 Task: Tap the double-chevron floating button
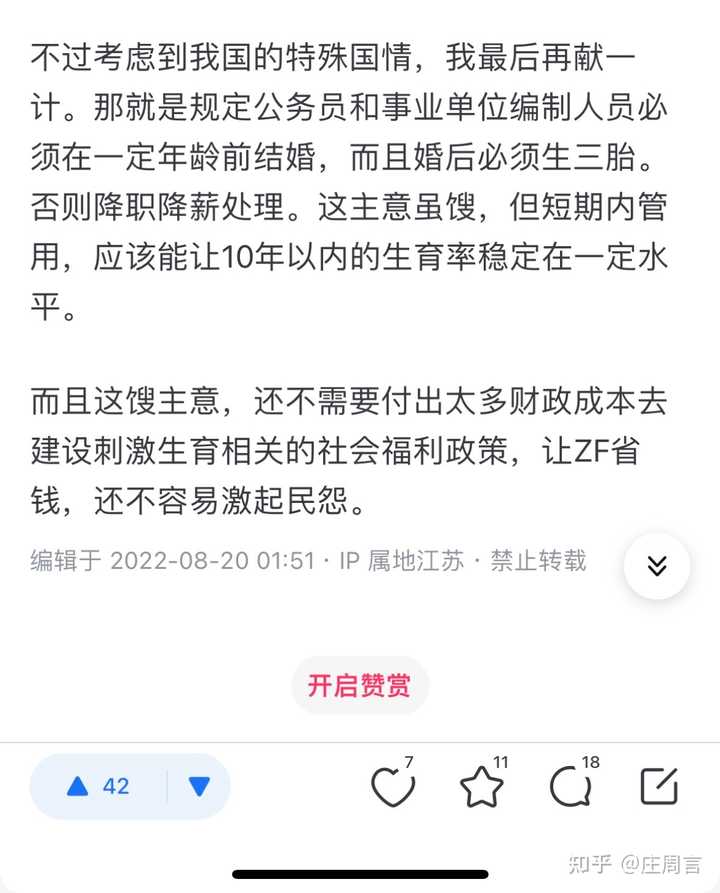click(x=657, y=566)
